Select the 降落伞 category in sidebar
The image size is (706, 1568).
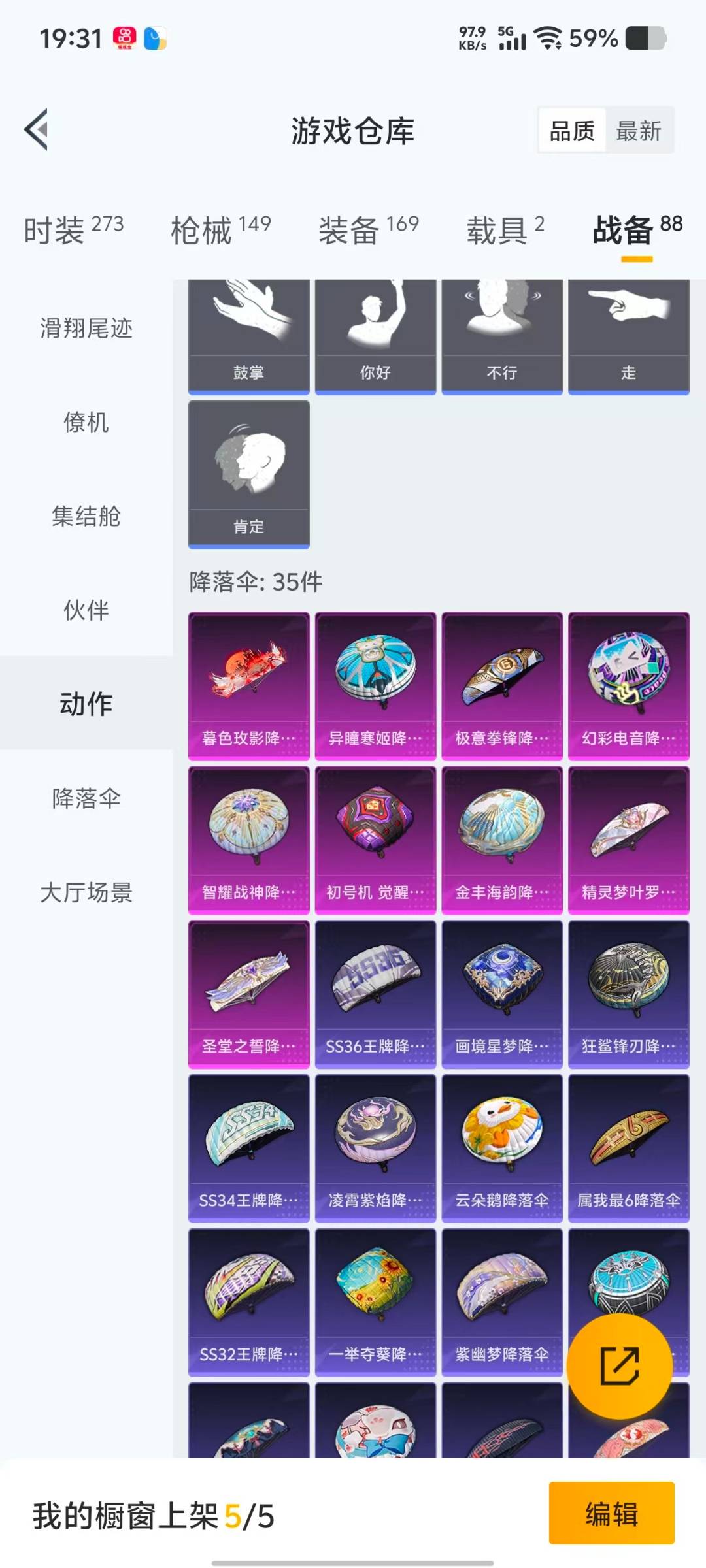86,798
